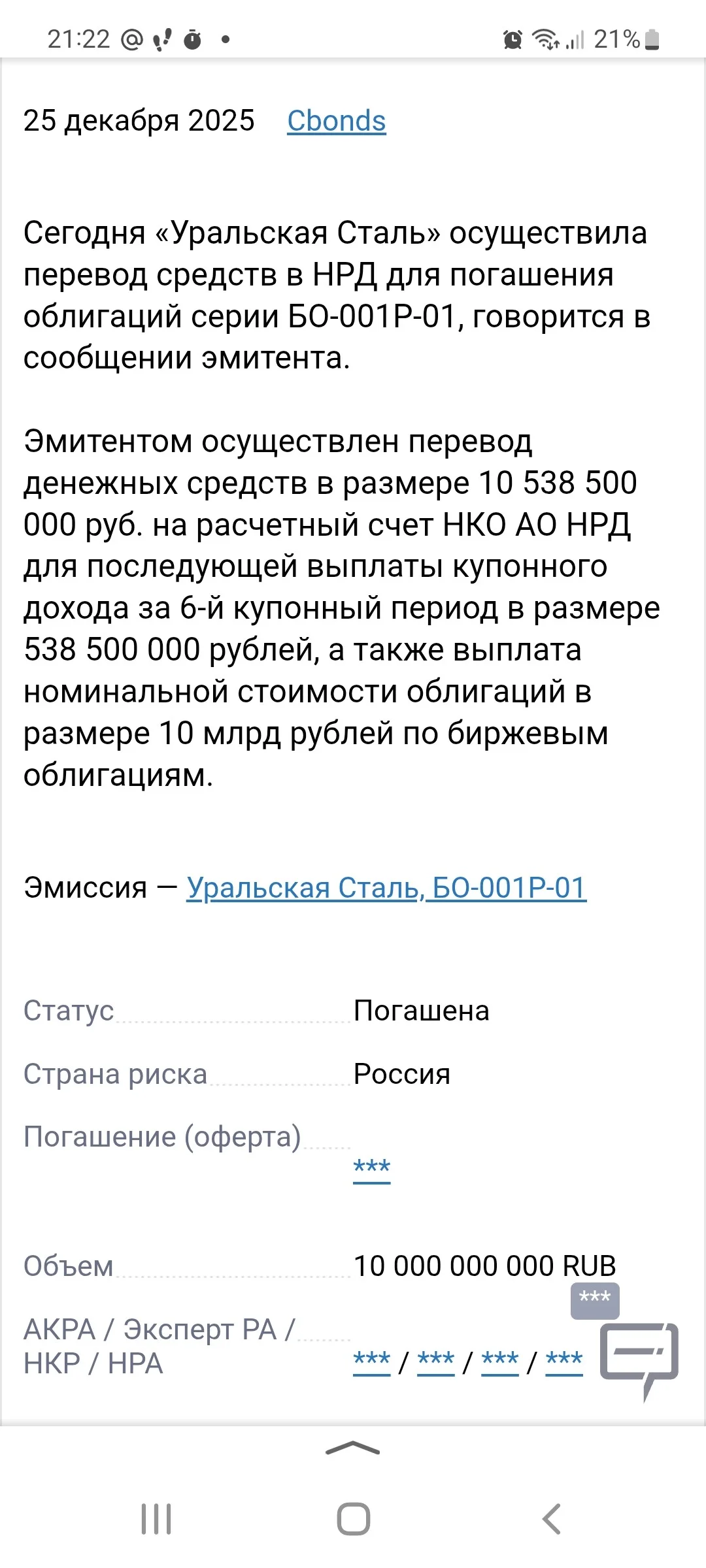
Task: Open the first hidden rating link for АКРА
Action: click(x=371, y=1360)
